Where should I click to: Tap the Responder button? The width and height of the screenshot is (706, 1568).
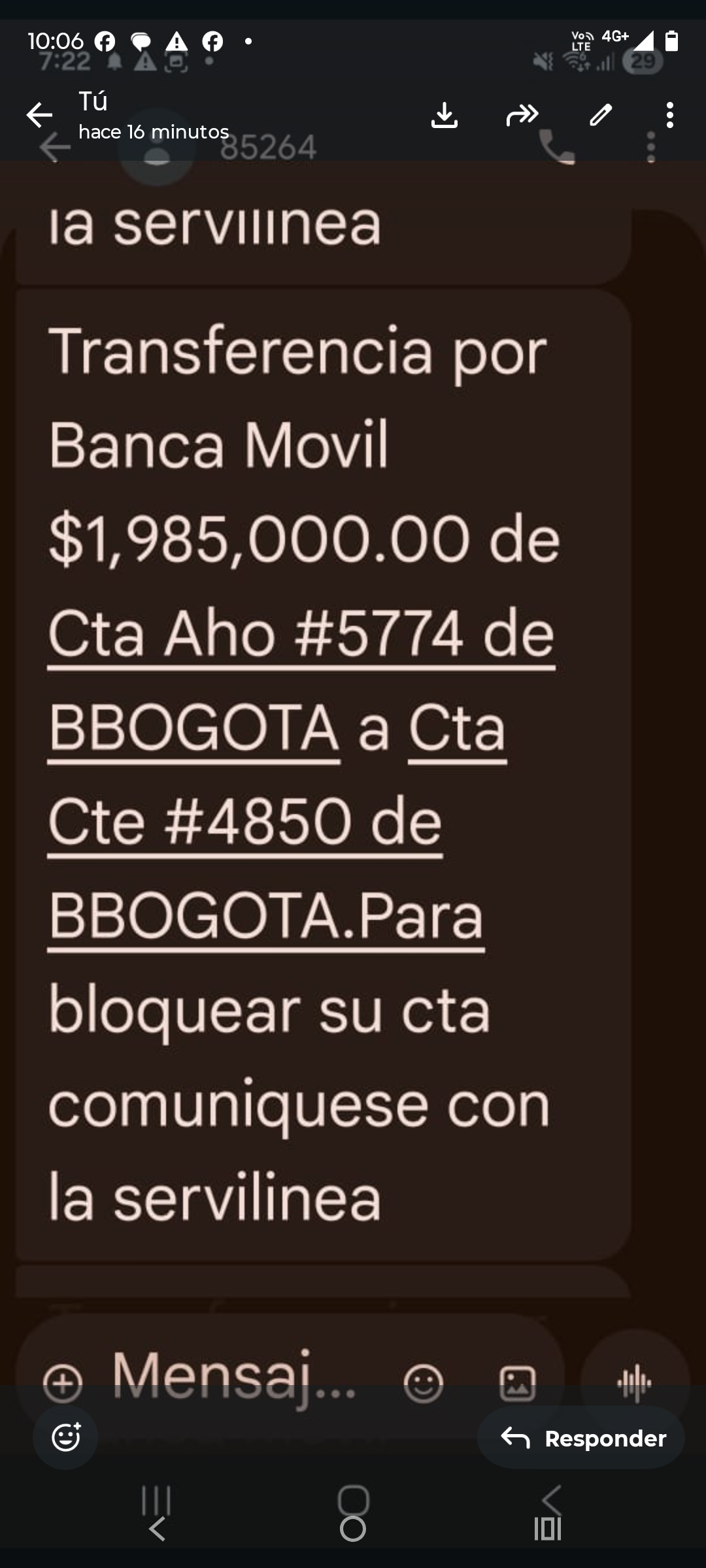pos(580,1437)
